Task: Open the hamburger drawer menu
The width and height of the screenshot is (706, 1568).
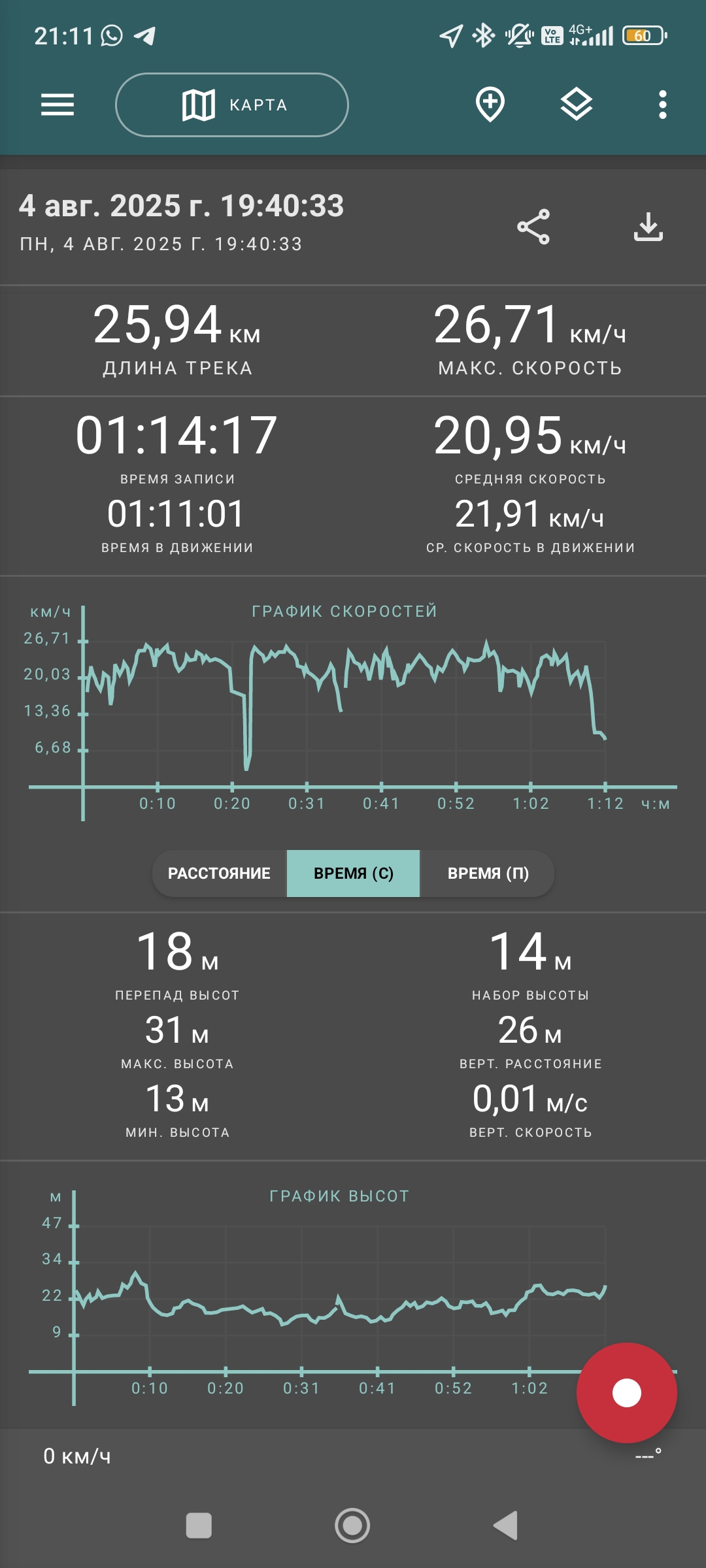Action: (58, 105)
